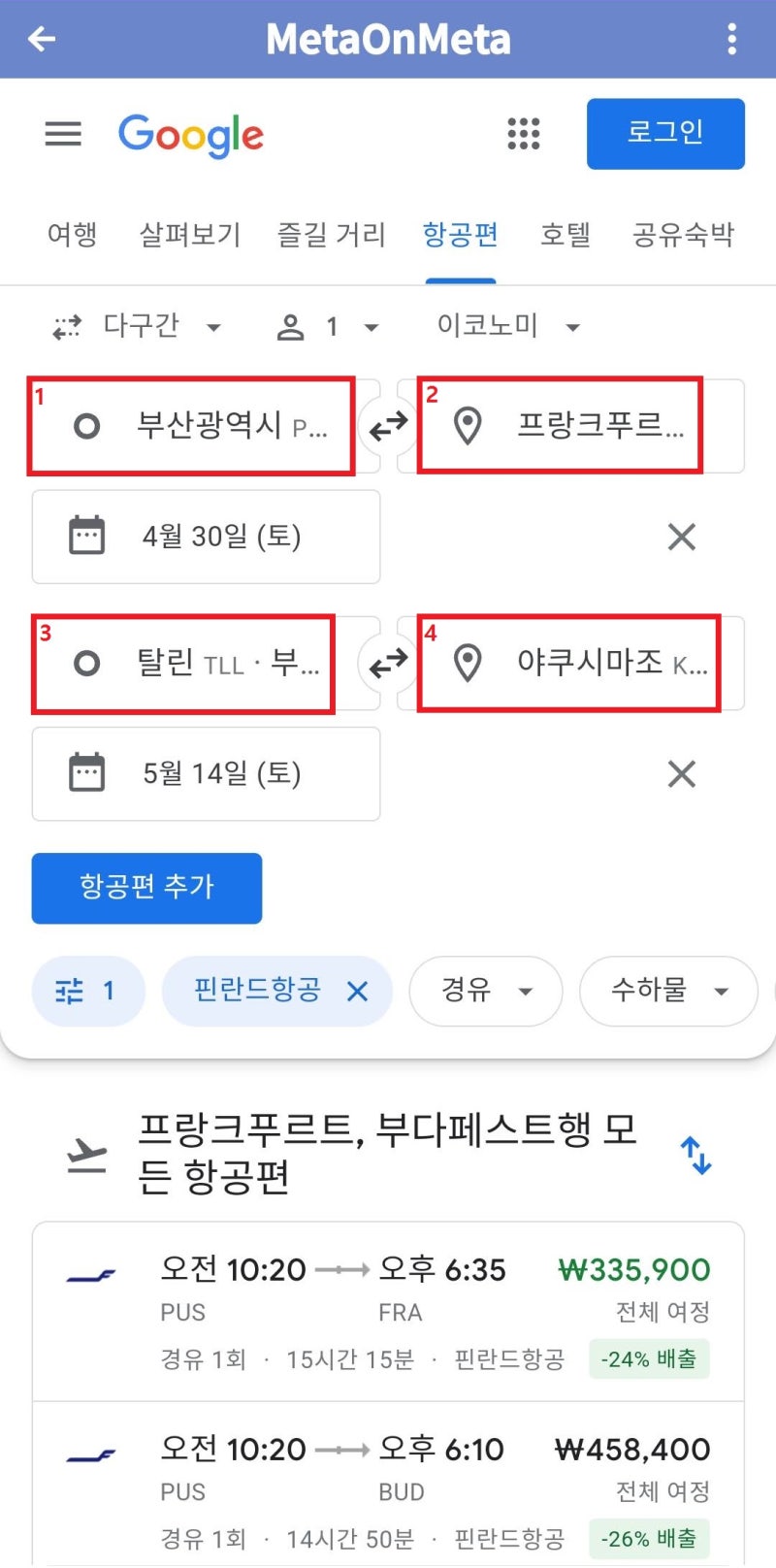
Task: Open the 경유 stops filter dropdown
Action: point(485,991)
